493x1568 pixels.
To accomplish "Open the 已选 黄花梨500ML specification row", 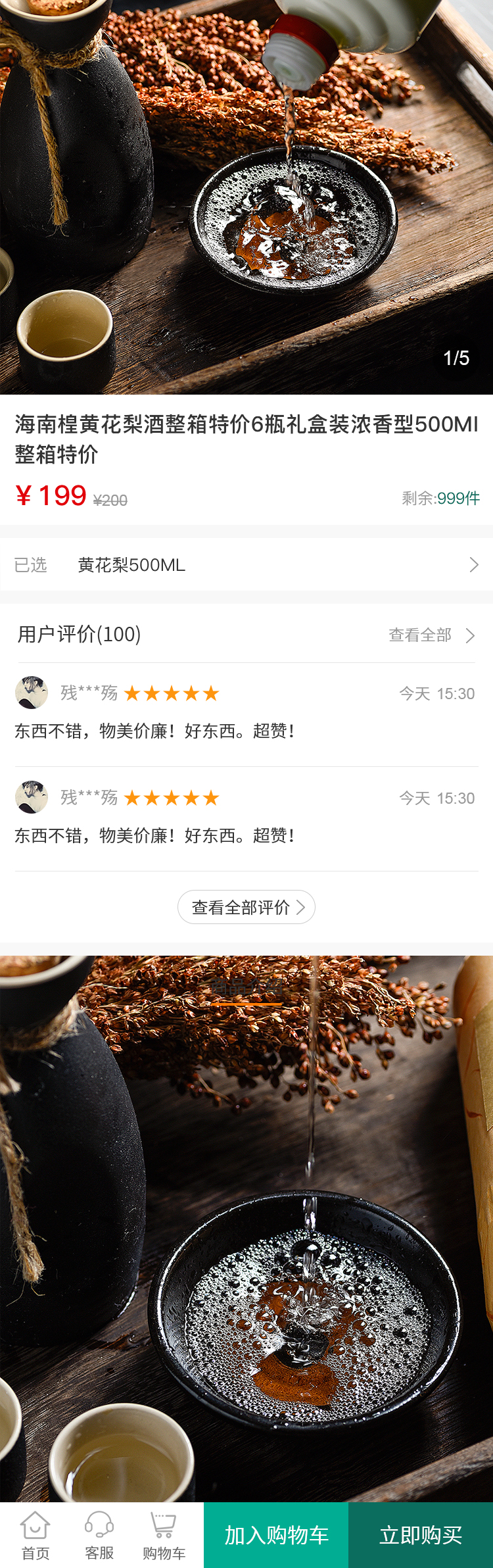I will click(x=246, y=565).
